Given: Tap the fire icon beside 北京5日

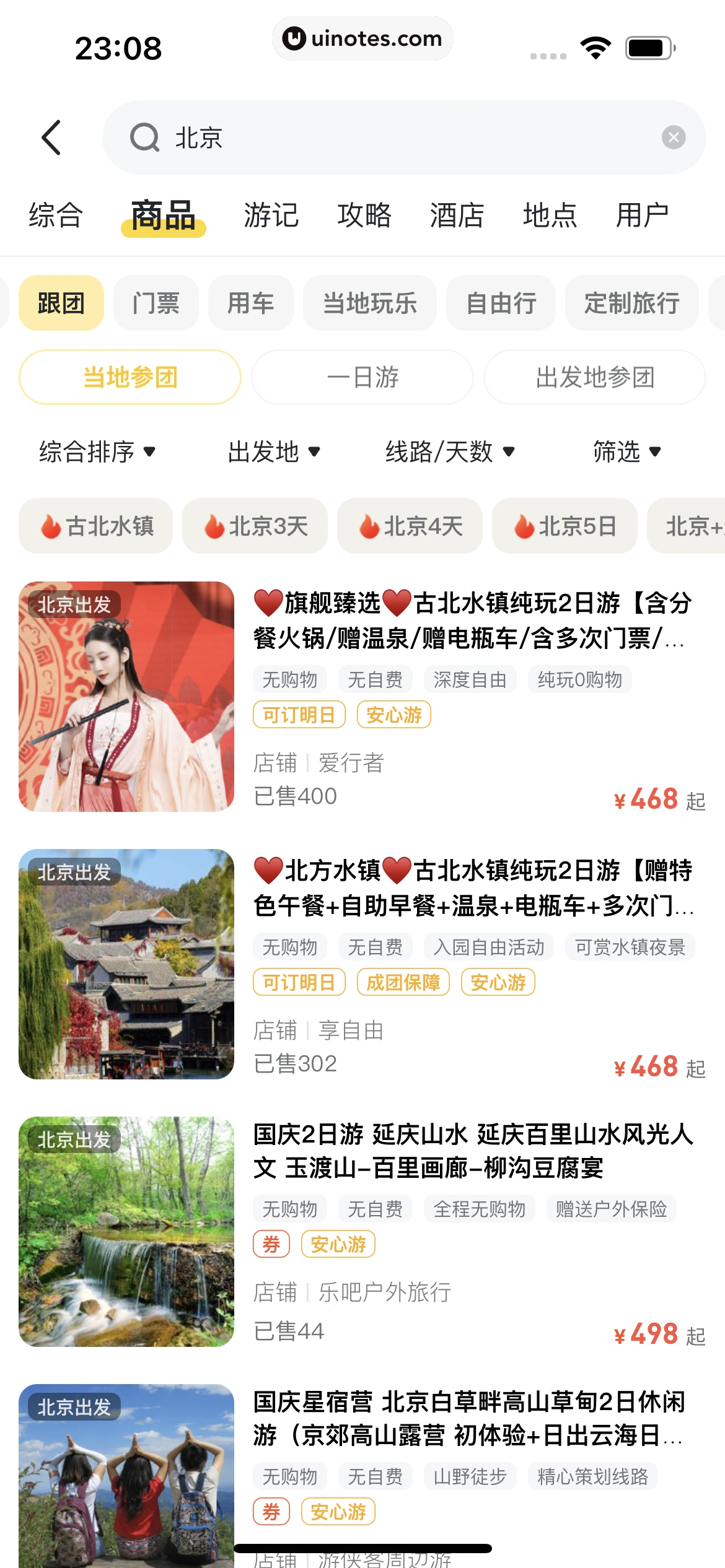Looking at the screenshot, I should (x=522, y=526).
